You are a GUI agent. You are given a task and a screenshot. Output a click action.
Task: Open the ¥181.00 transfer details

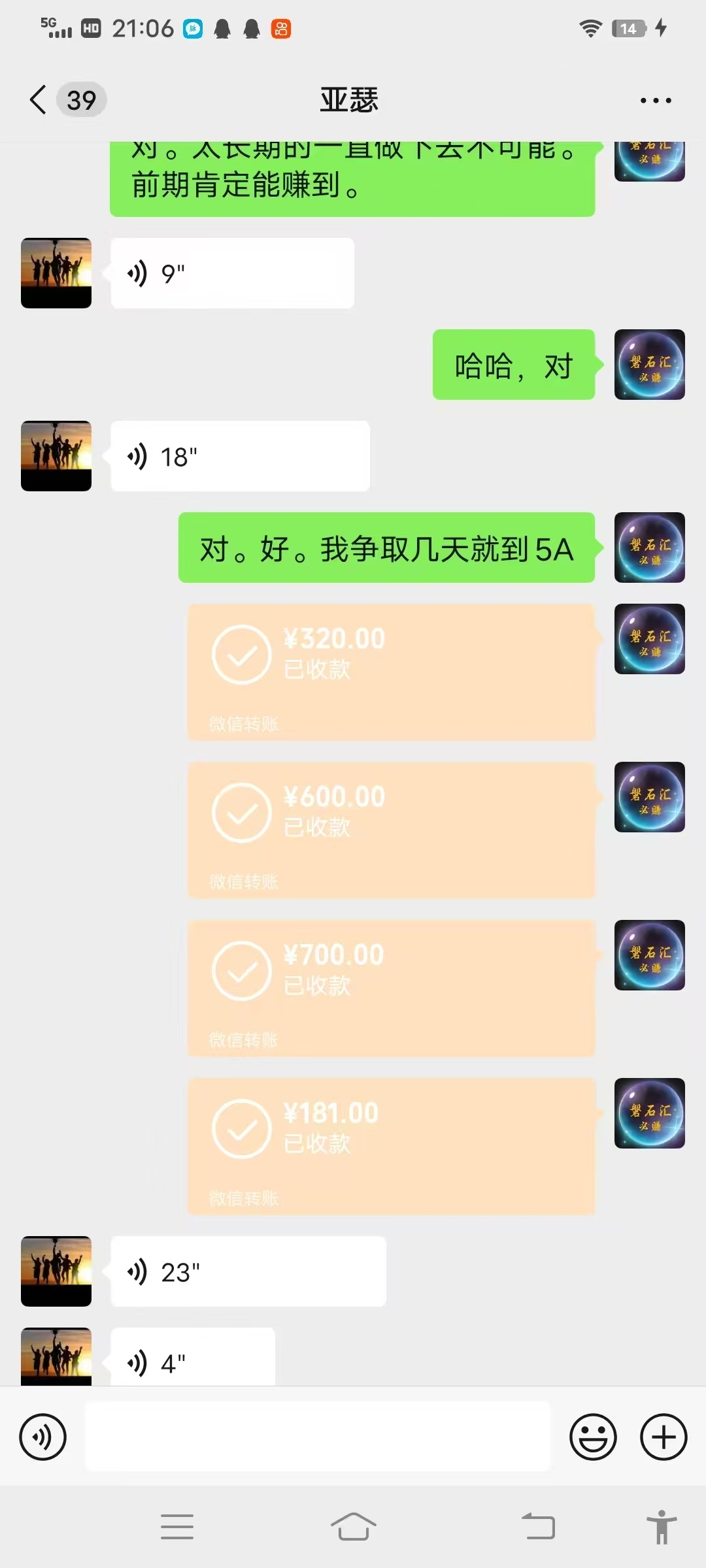[x=391, y=1146]
